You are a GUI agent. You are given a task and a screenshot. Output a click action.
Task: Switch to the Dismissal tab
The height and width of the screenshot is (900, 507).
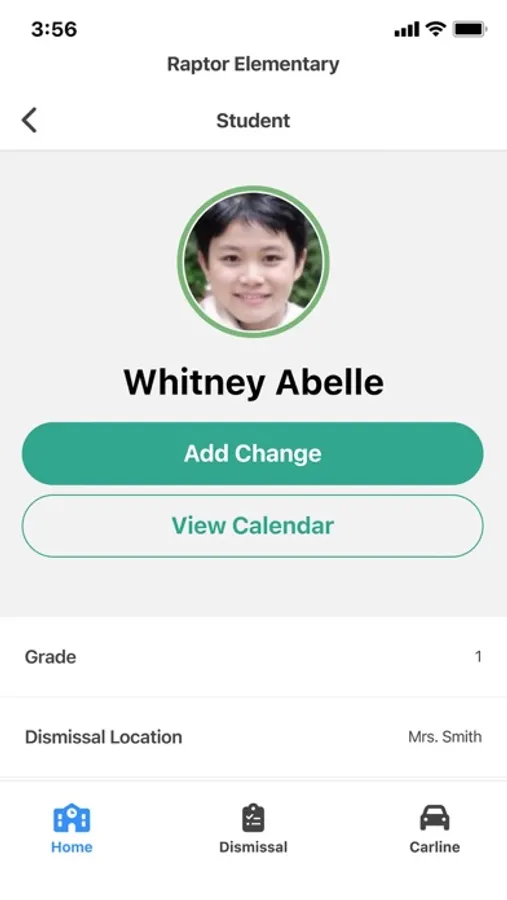click(253, 829)
